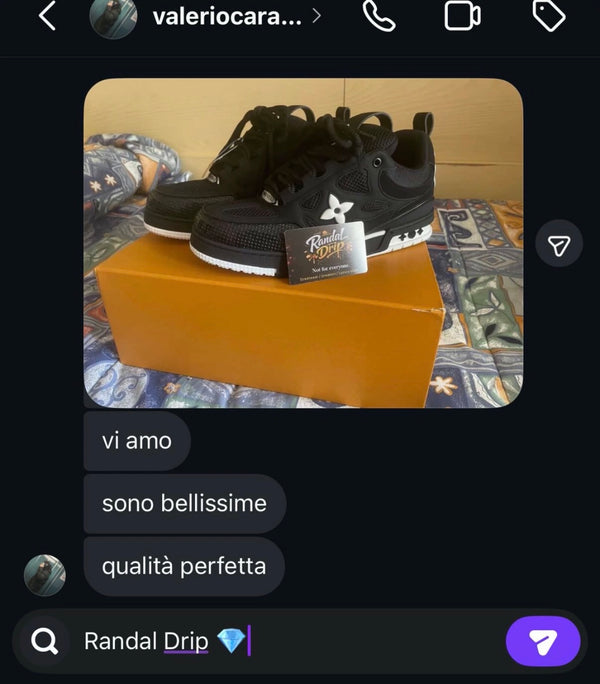Open the sender's avatar beside the messages
This screenshot has height=684, width=600.
pyautogui.click(x=45, y=574)
